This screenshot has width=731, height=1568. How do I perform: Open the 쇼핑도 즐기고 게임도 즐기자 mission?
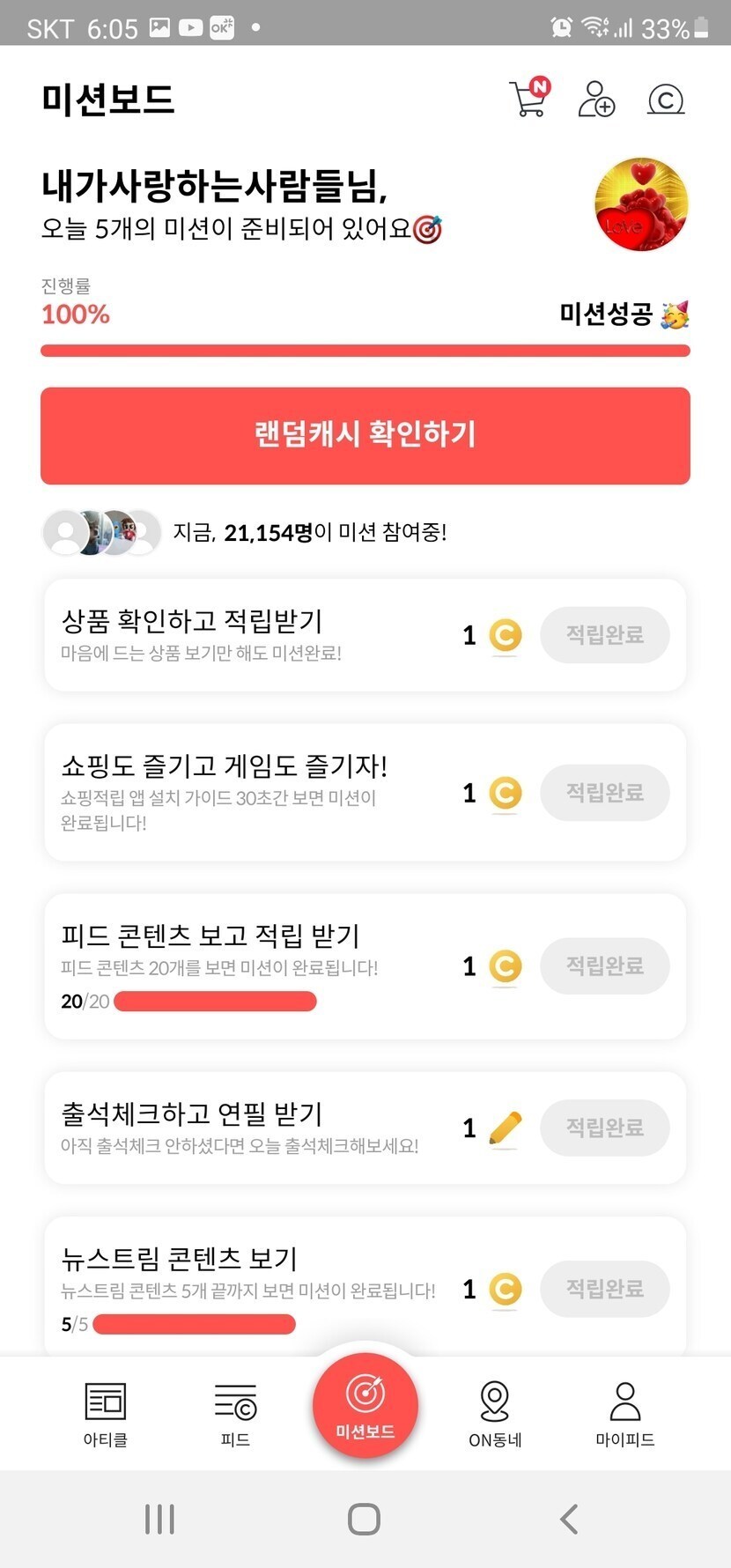tap(247, 792)
